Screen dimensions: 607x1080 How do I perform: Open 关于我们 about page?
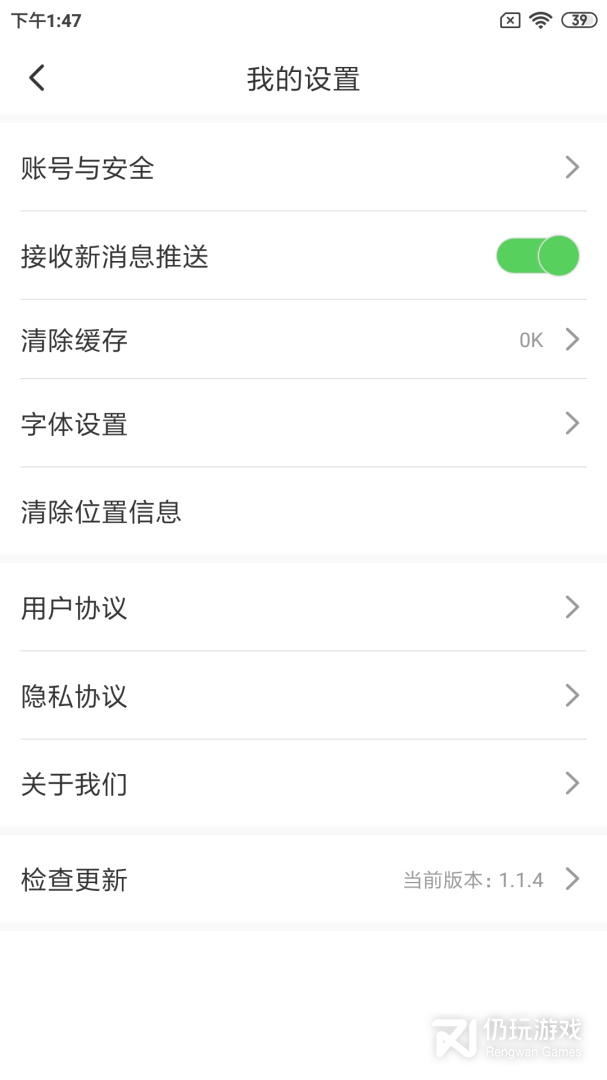click(x=300, y=784)
